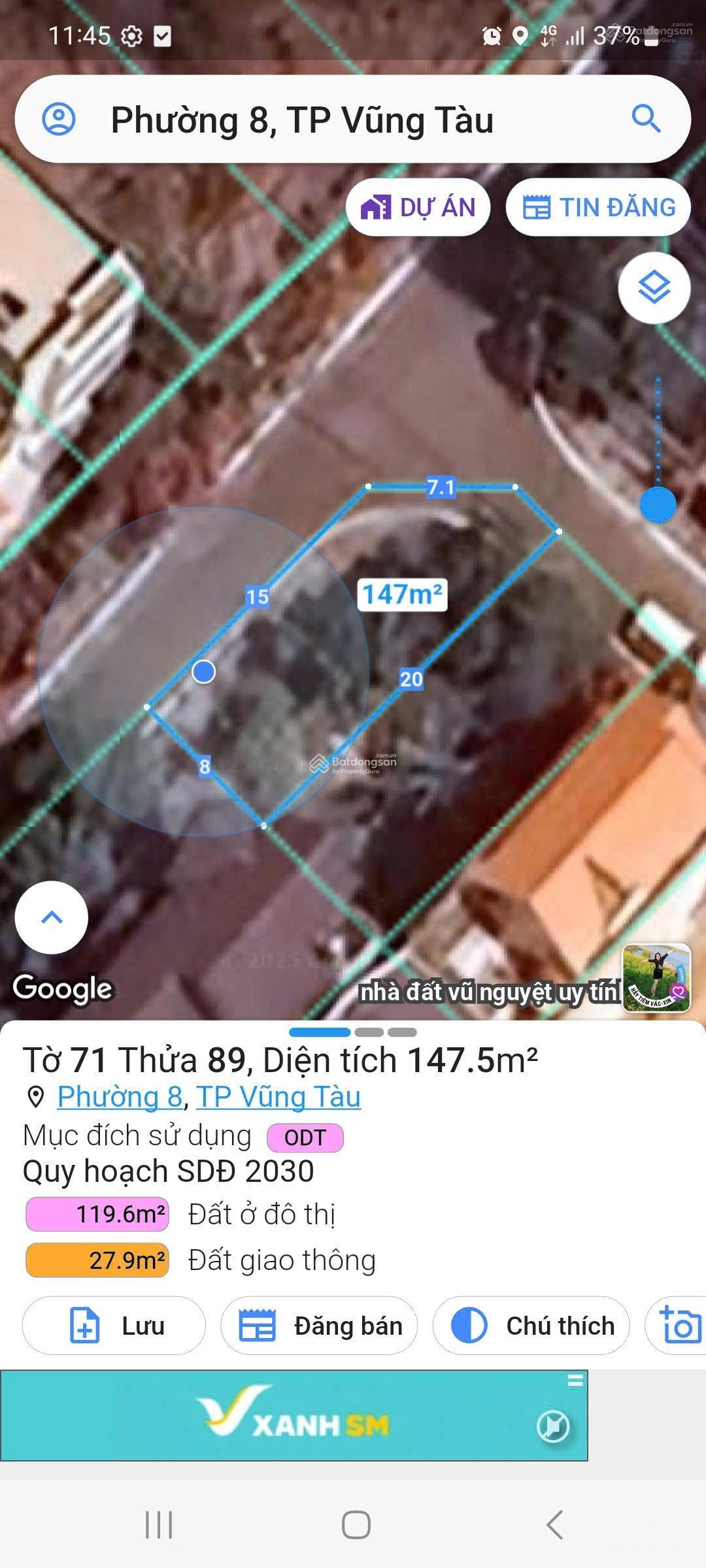The image size is (706, 1568).
Task: Open the Chú thích legend
Action: (x=531, y=1326)
